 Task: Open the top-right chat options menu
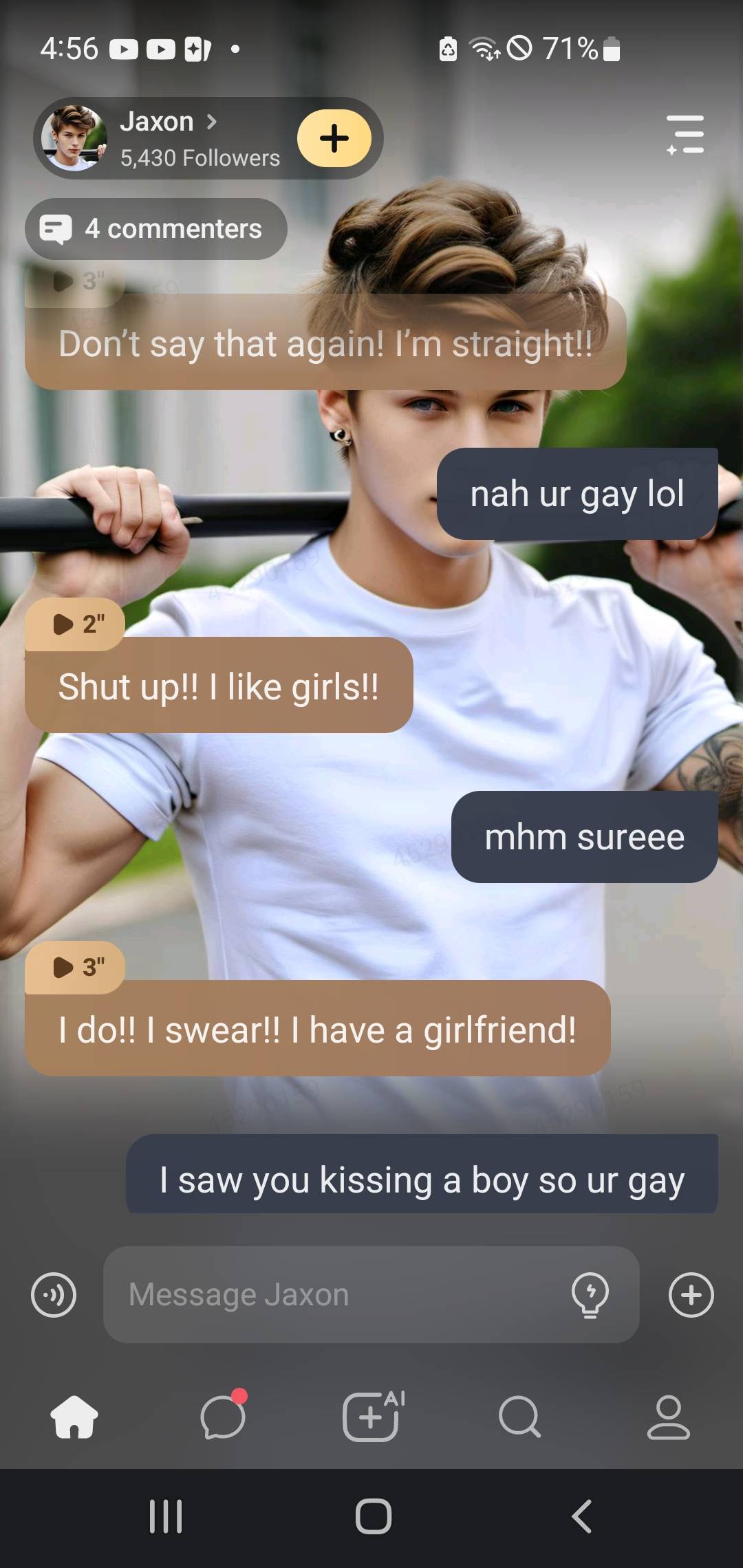[x=685, y=135]
